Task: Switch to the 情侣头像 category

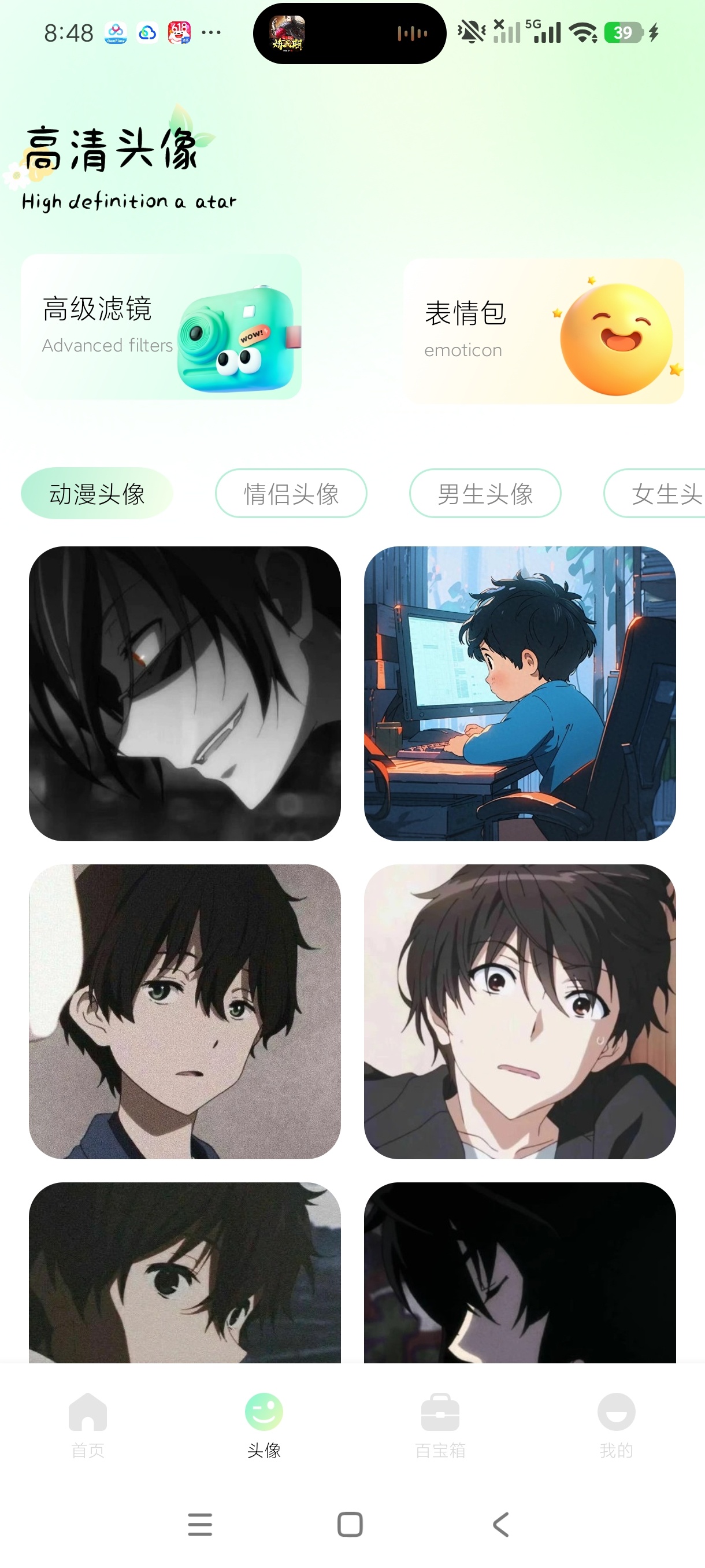Action: coord(291,493)
